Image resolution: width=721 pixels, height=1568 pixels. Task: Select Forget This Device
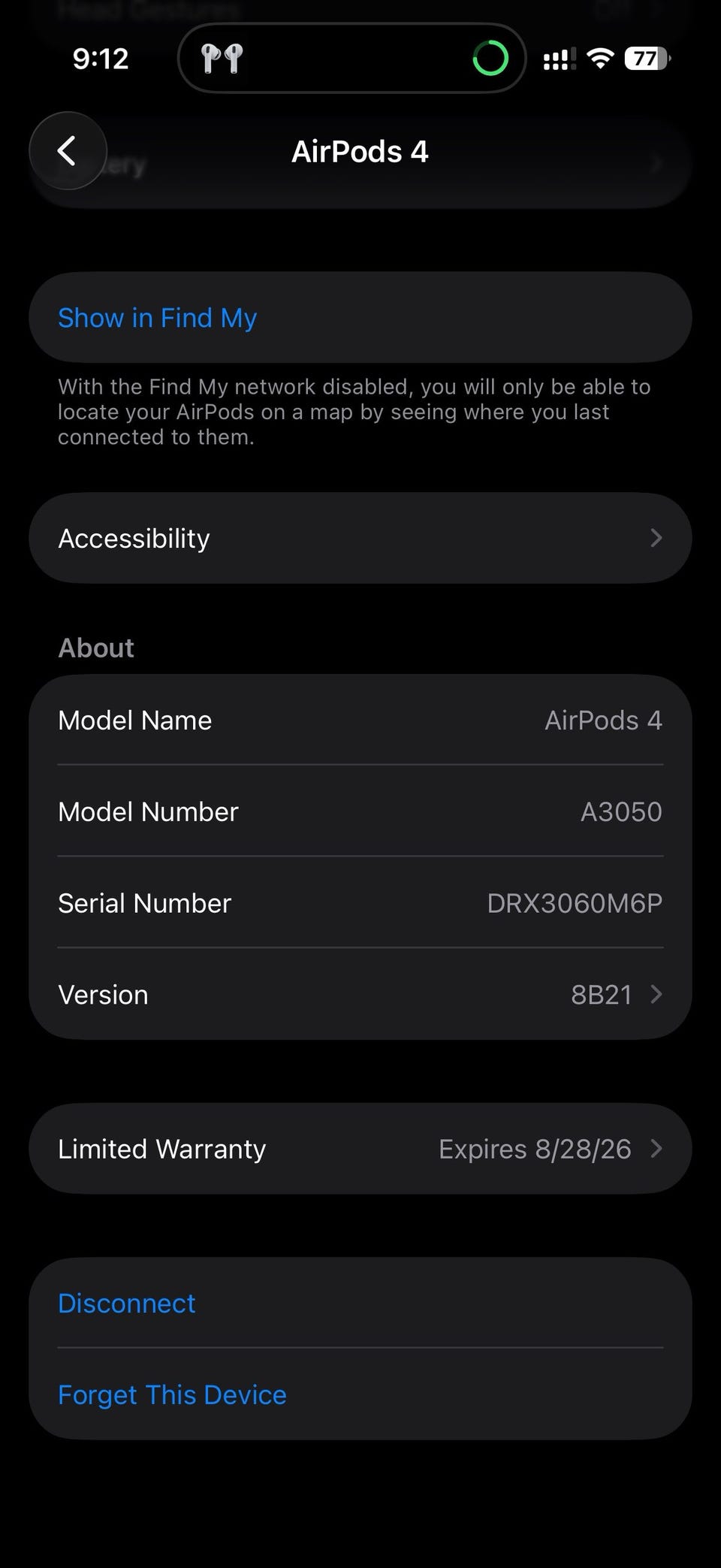click(172, 1394)
